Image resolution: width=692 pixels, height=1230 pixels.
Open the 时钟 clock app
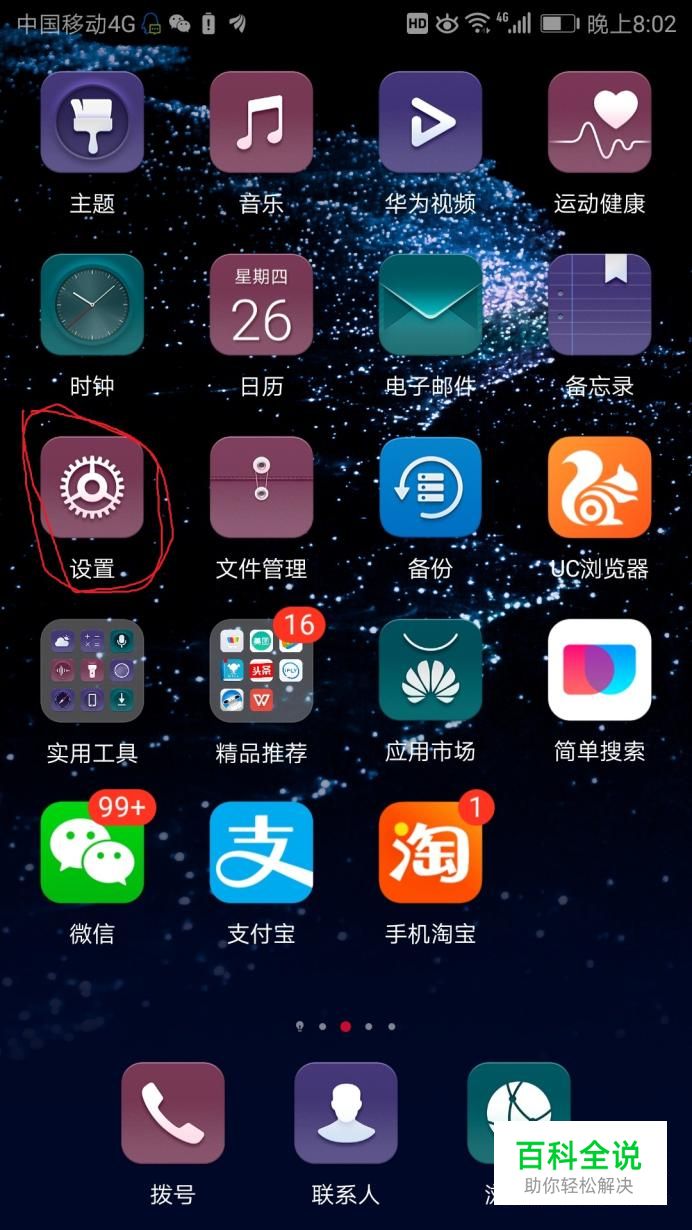92,305
